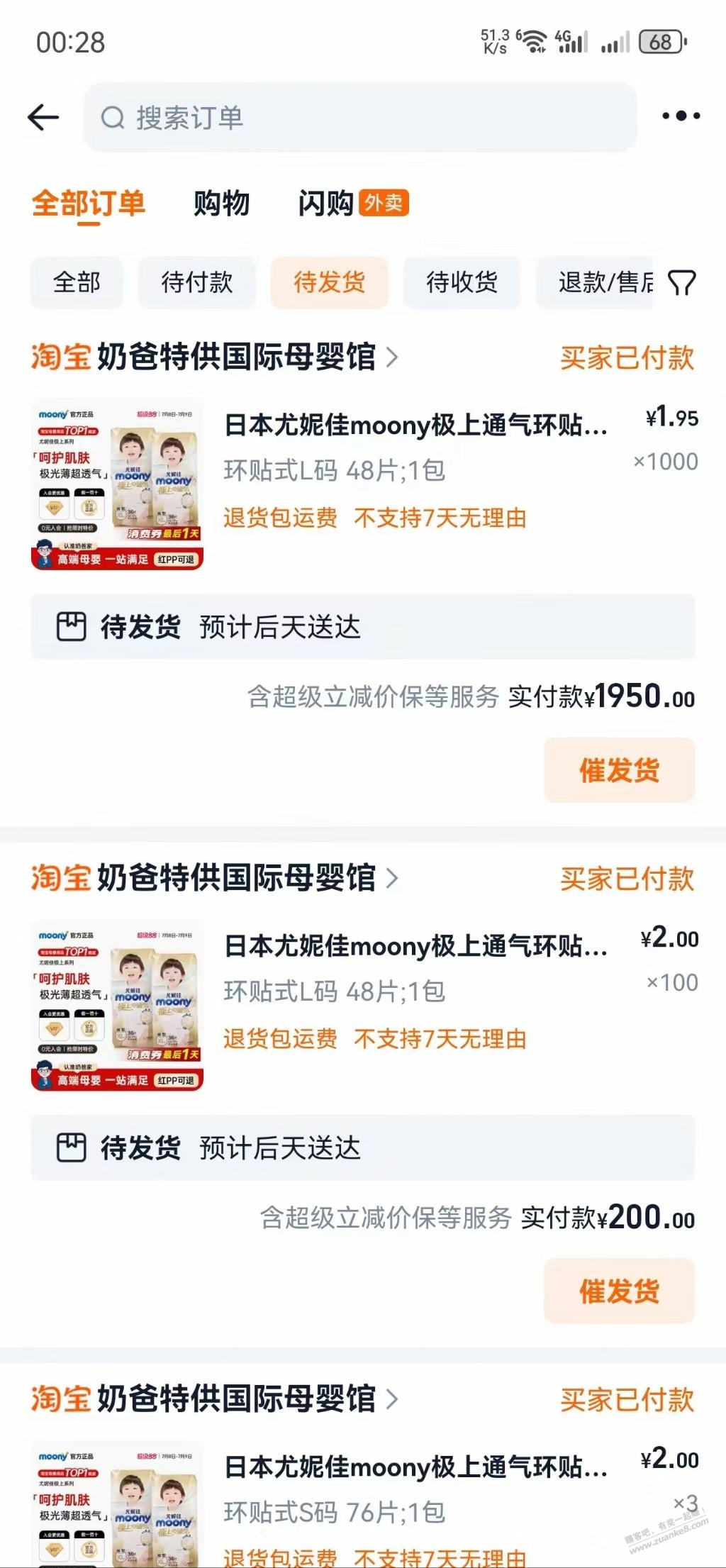View 待发货 delivery status of ¥200.00 order

coord(362,1147)
